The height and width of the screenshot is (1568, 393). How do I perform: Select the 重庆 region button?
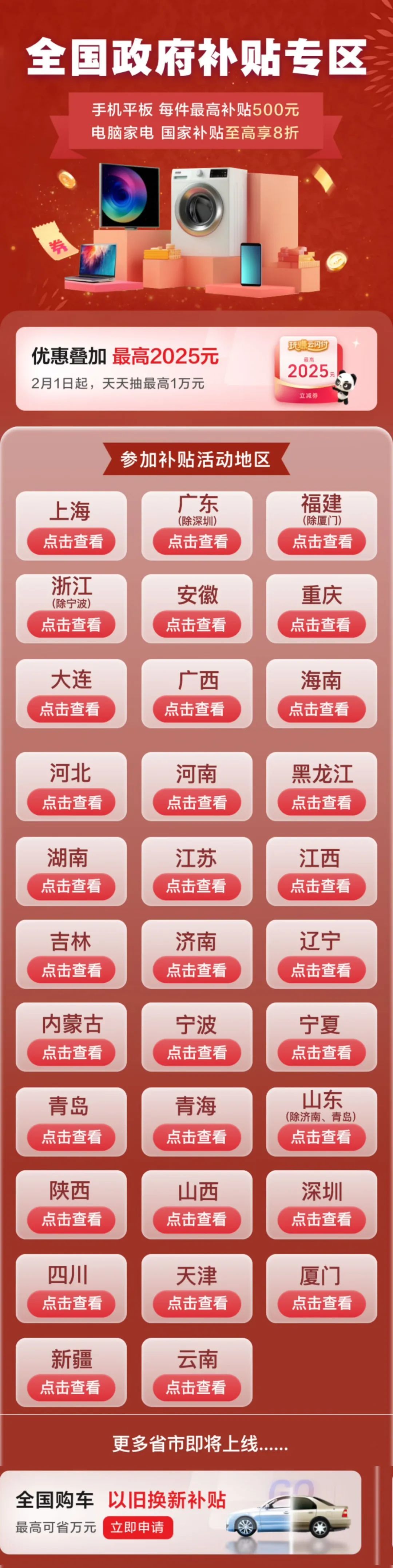(322, 625)
